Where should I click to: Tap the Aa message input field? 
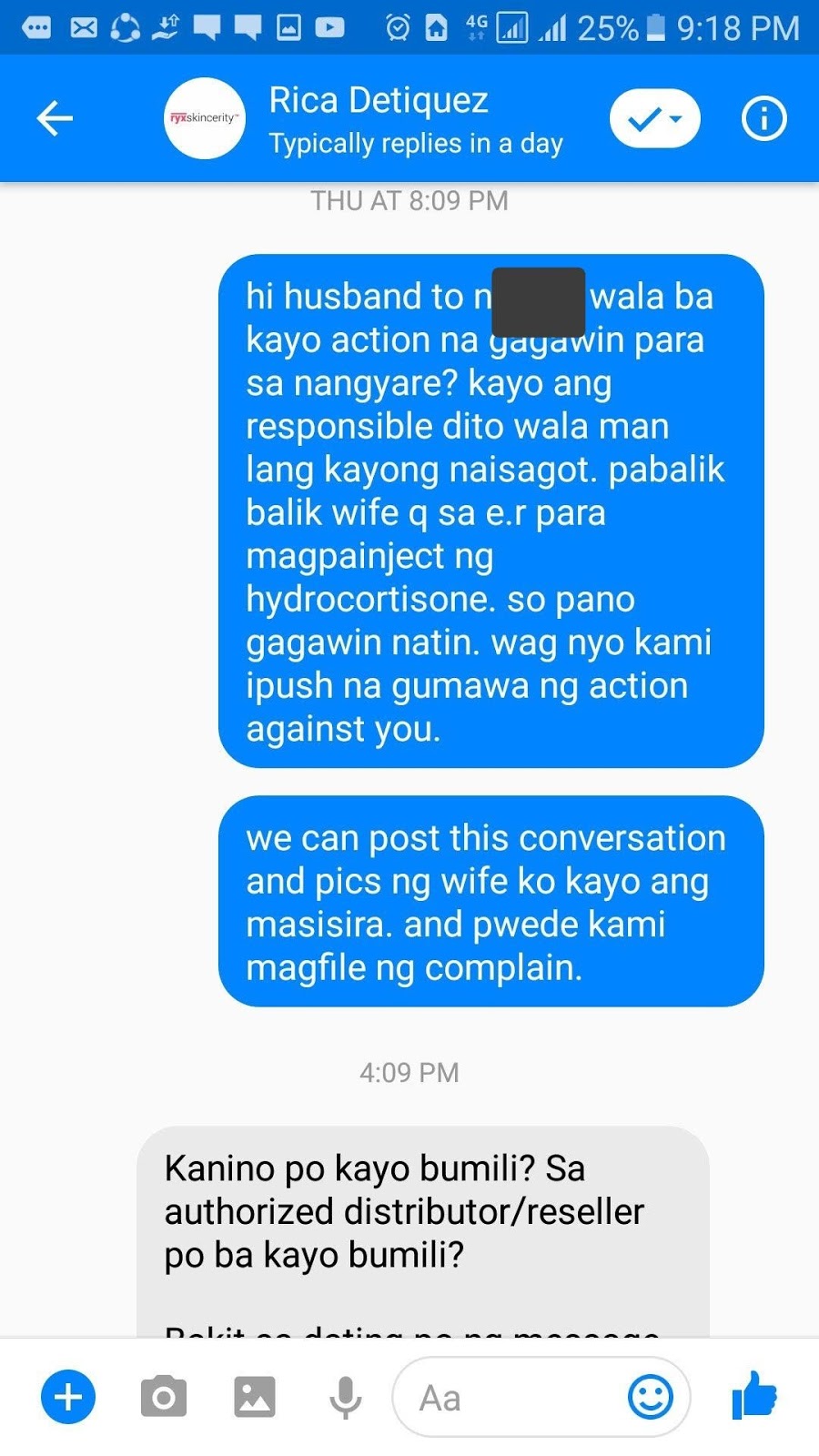(510, 1397)
